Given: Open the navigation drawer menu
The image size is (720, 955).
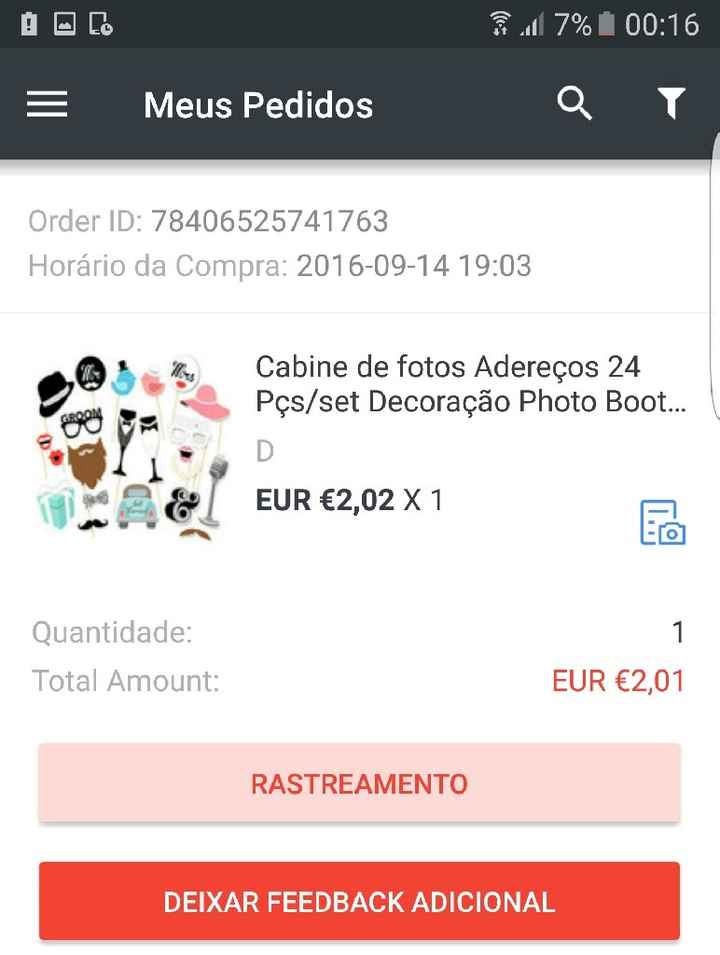Looking at the screenshot, I should point(46,104).
